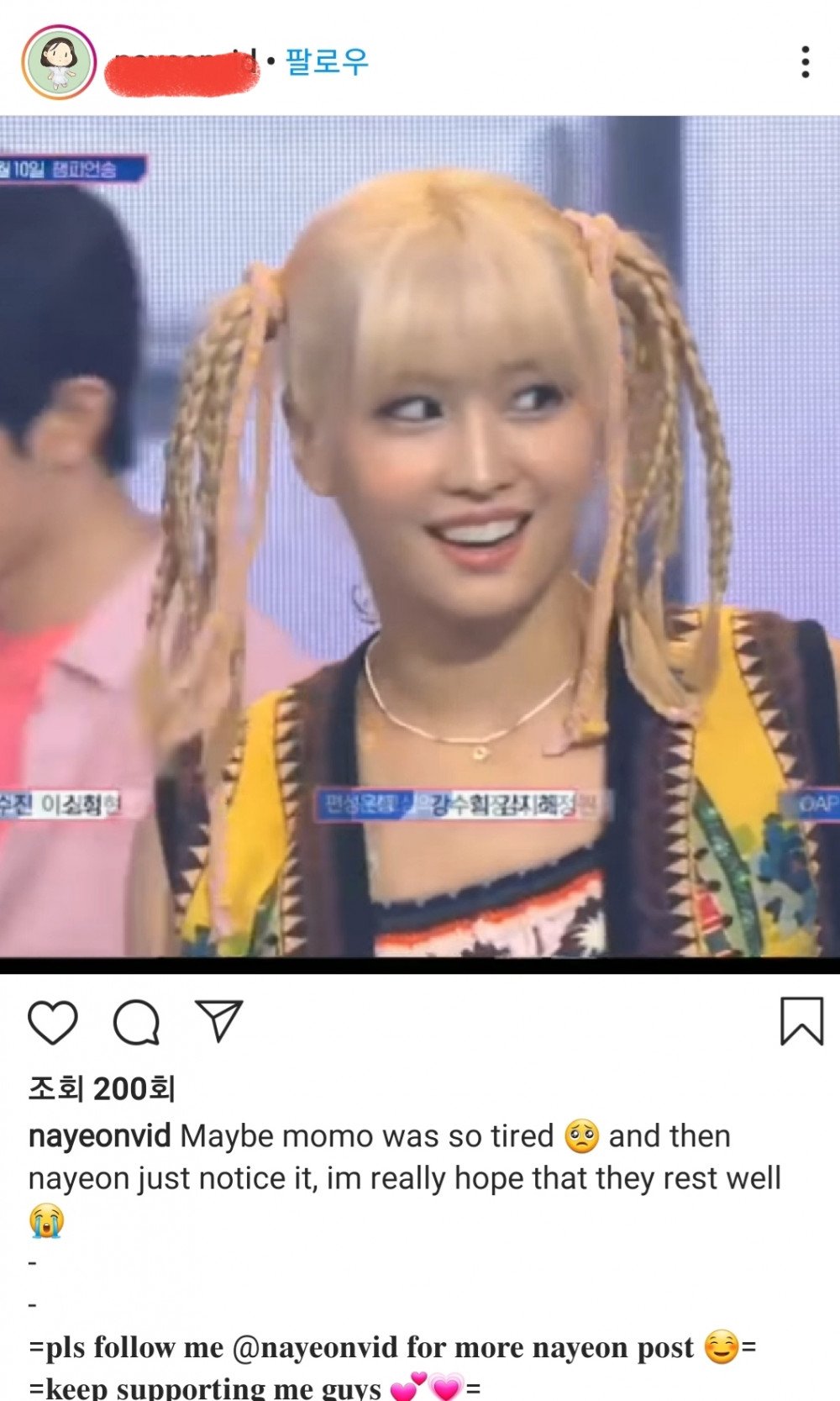
Task: Bookmark this post
Action: tap(801, 1021)
